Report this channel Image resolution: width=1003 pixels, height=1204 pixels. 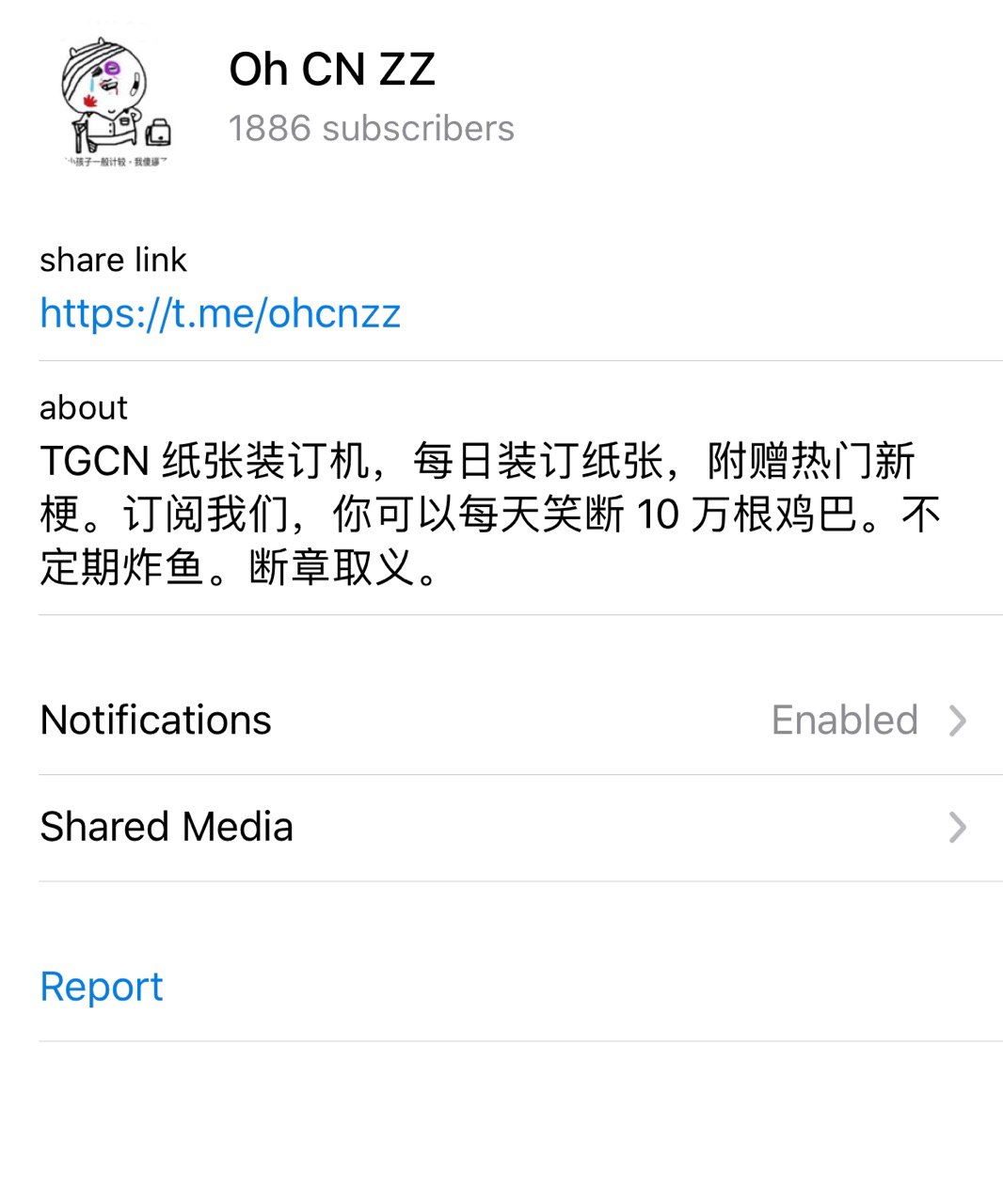click(102, 987)
